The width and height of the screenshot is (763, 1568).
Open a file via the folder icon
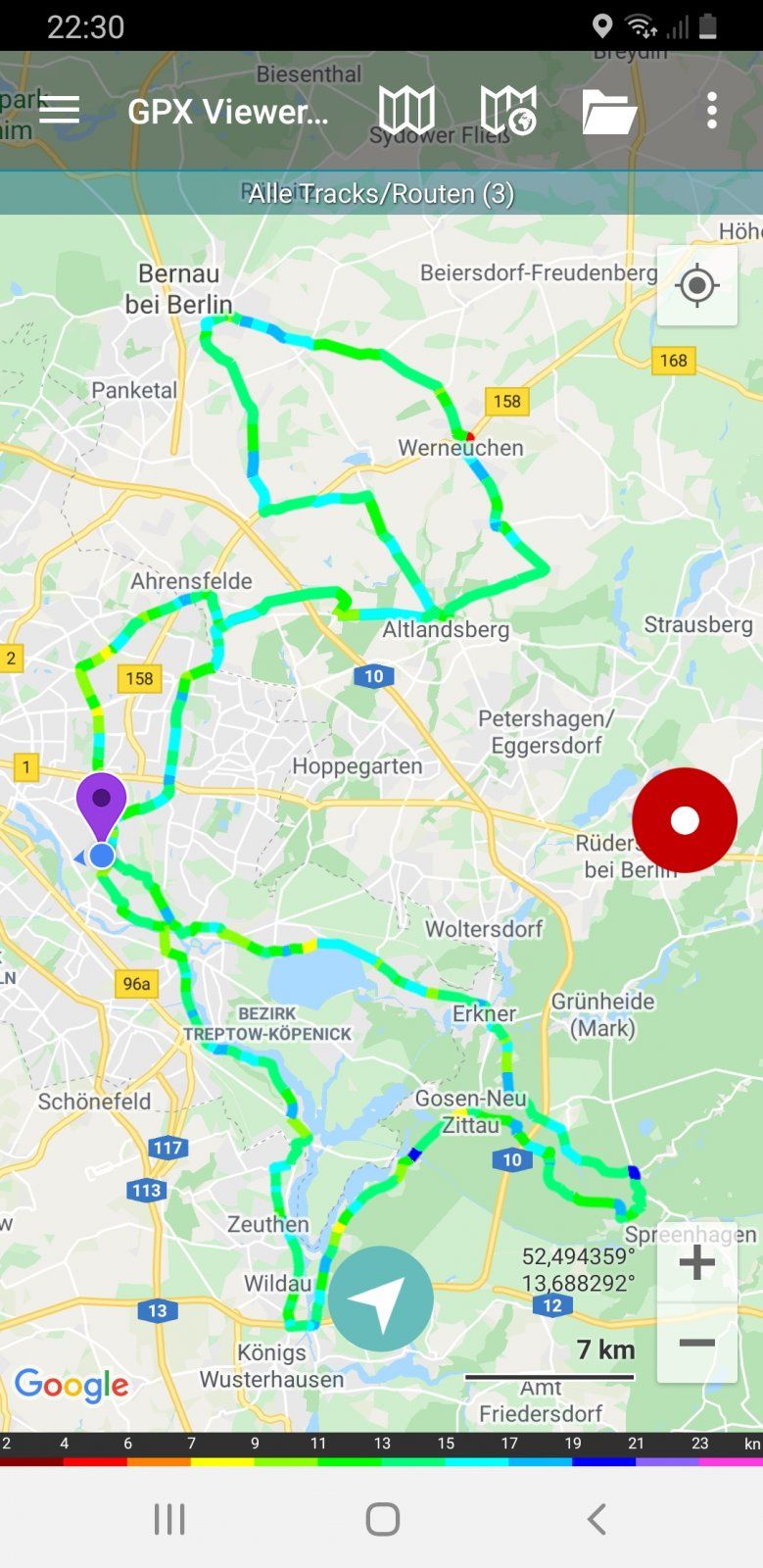tap(609, 111)
